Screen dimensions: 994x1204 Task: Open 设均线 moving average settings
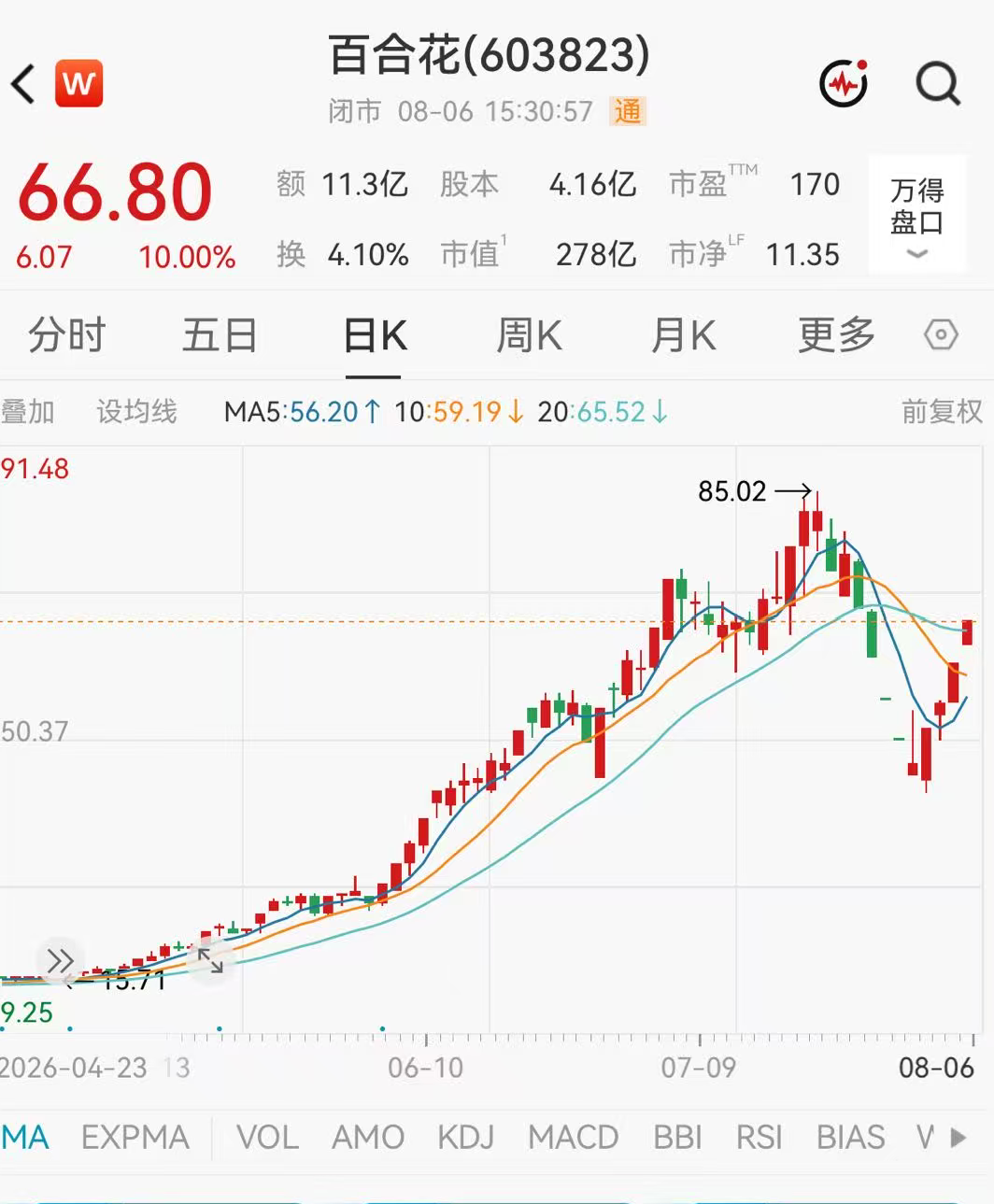[x=137, y=411]
